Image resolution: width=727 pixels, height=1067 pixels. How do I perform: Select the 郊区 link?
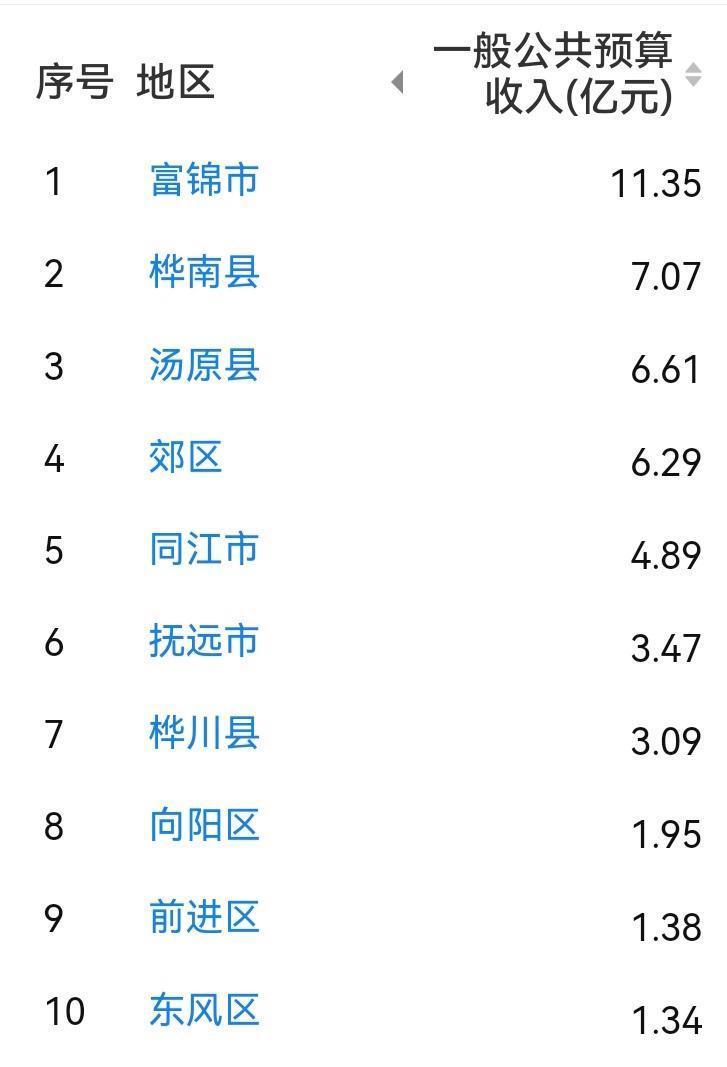pos(185,458)
